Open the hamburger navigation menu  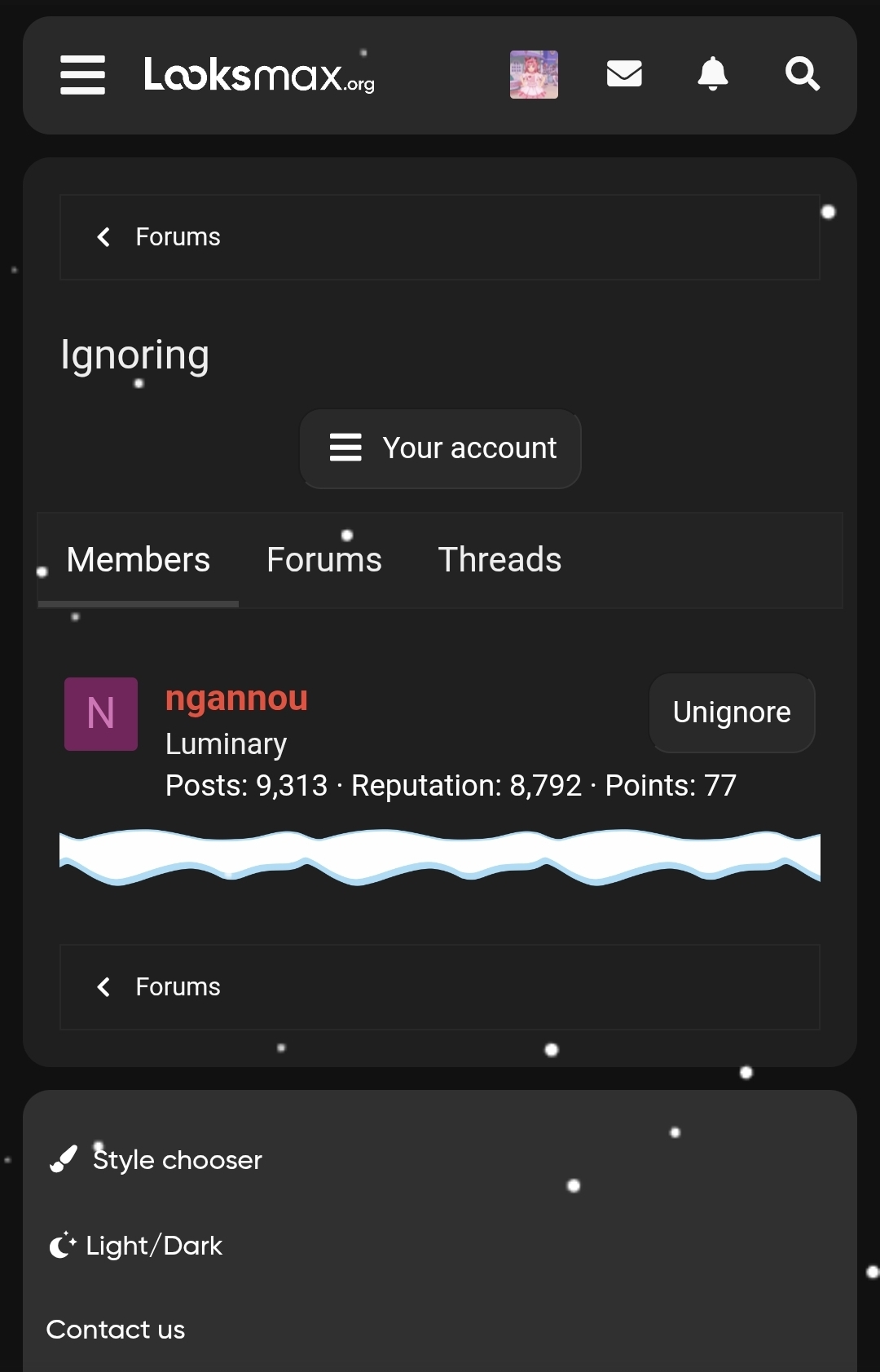[83, 75]
